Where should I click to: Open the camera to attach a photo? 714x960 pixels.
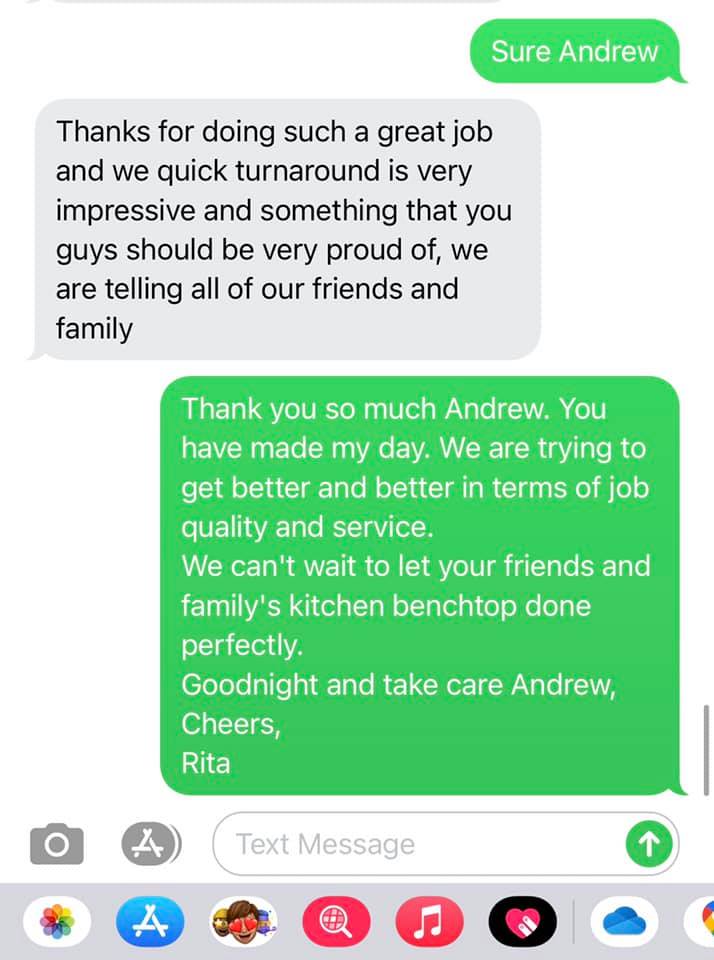[x=56, y=845]
